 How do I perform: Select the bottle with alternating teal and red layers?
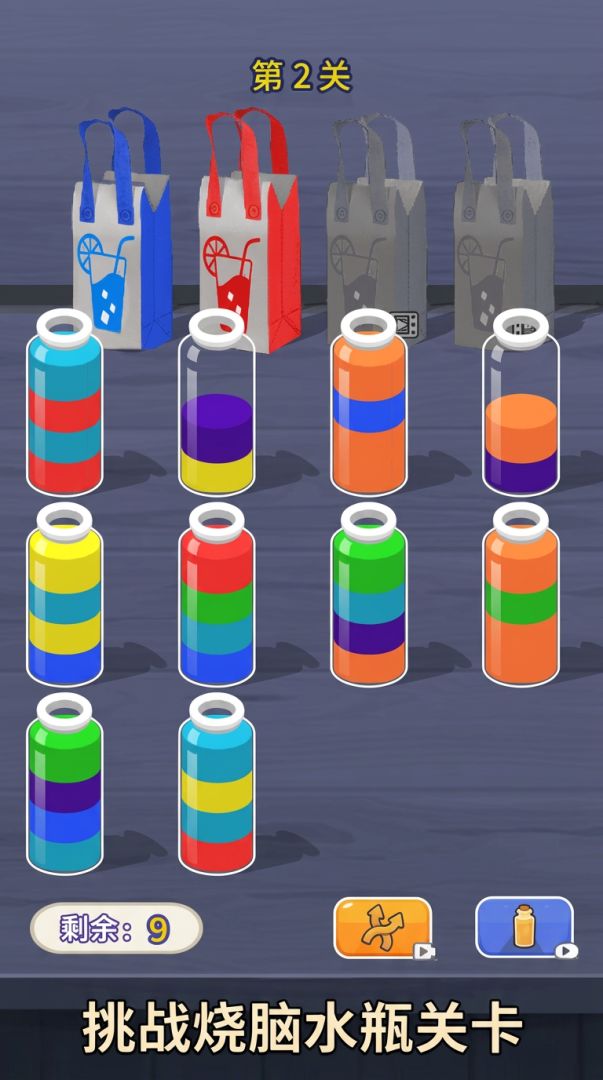pos(65,402)
